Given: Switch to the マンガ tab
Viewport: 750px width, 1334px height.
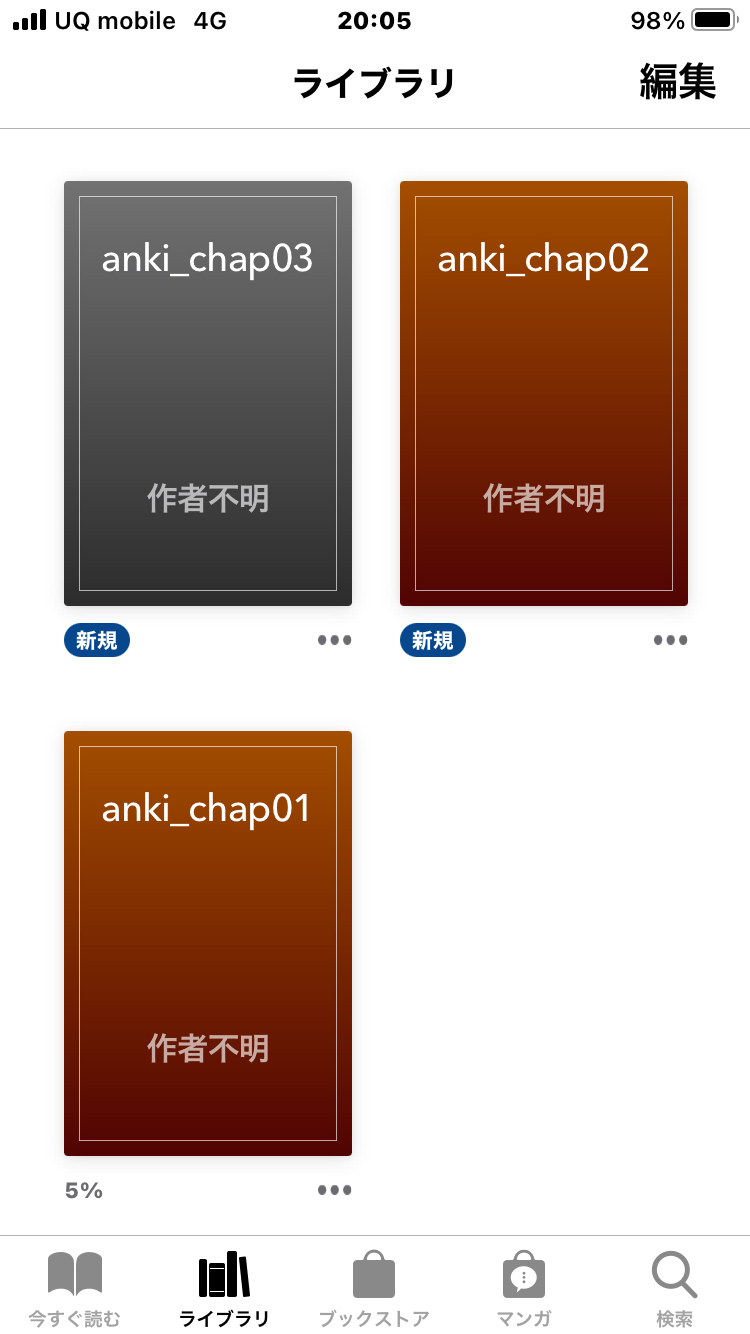Looking at the screenshot, I should point(524,1288).
